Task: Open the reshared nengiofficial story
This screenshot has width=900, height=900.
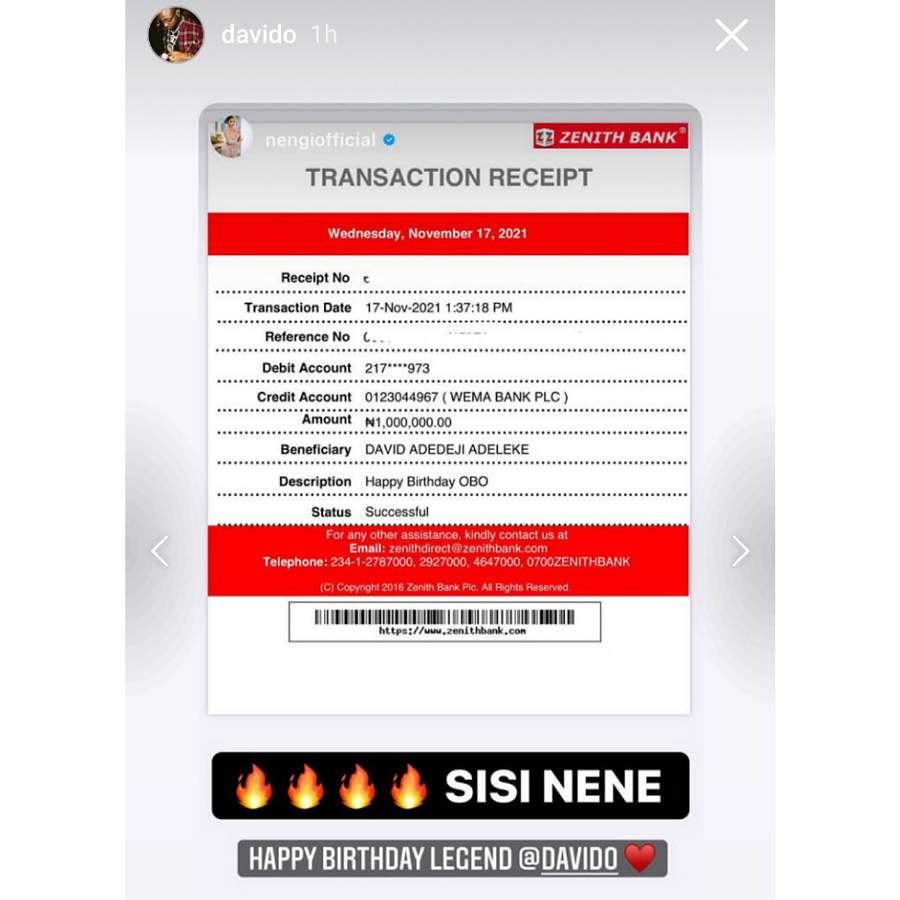Action: 450,410
